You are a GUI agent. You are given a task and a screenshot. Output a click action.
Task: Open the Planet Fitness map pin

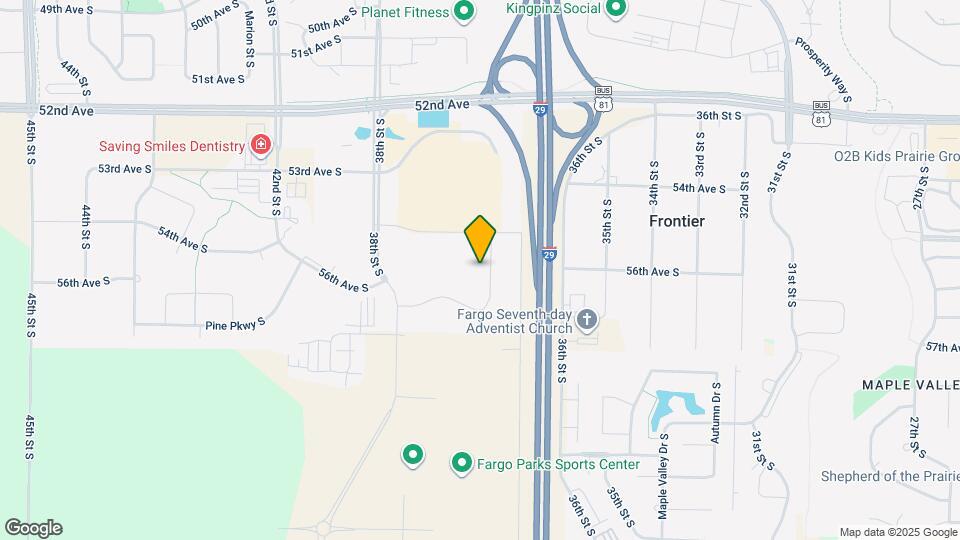click(x=463, y=11)
